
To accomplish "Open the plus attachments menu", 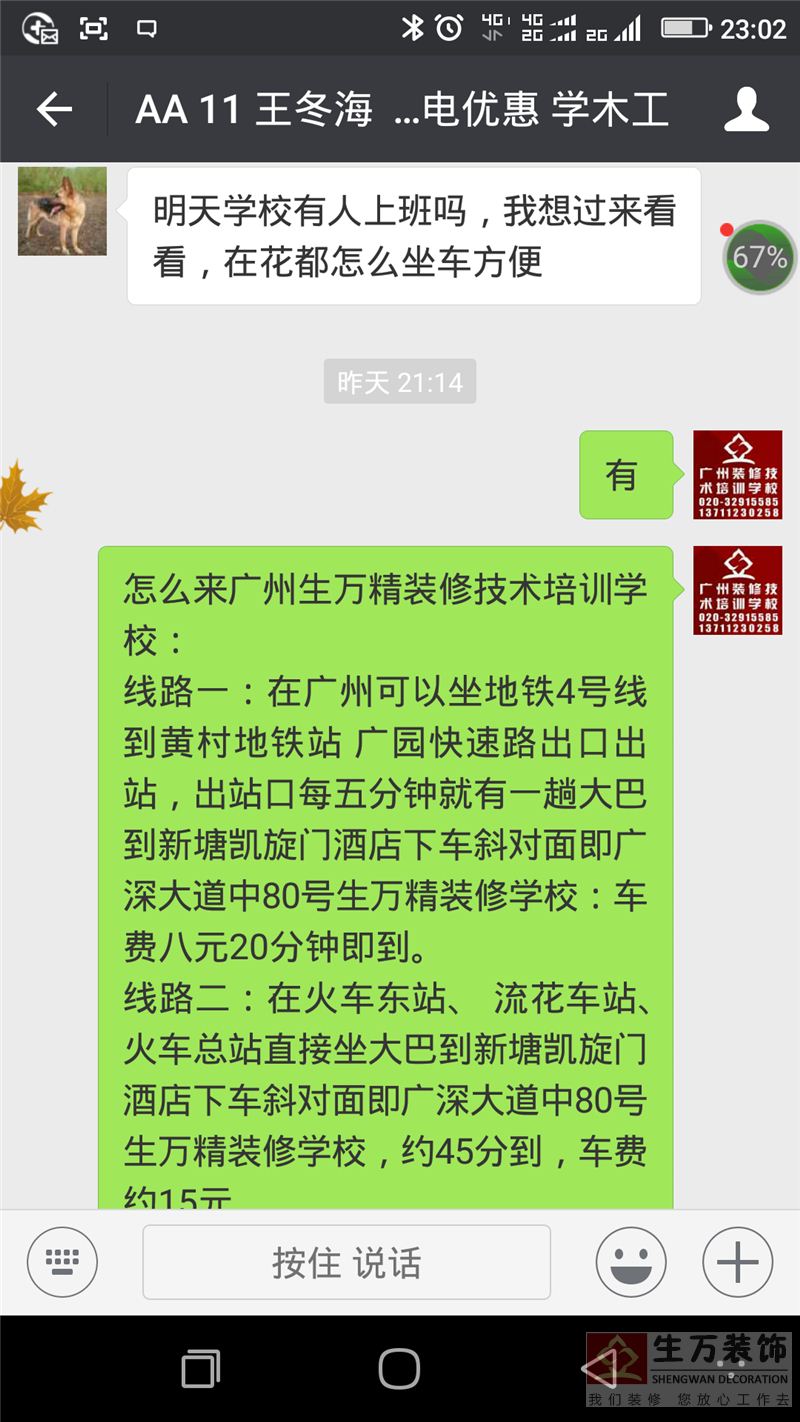I will 737,1262.
